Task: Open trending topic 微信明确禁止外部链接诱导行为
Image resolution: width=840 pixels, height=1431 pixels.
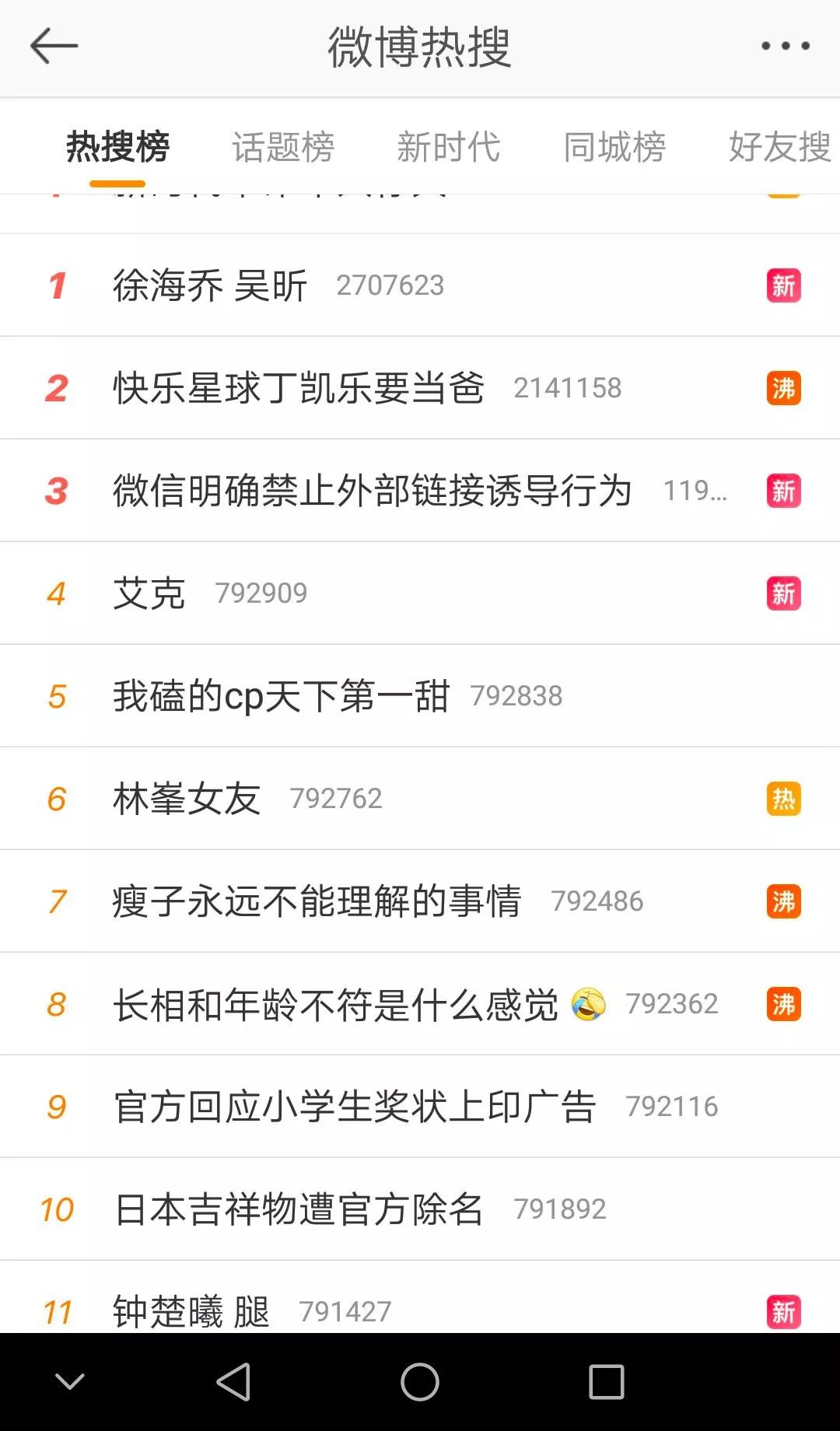Action: pyautogui.click(x=373, y=491)
